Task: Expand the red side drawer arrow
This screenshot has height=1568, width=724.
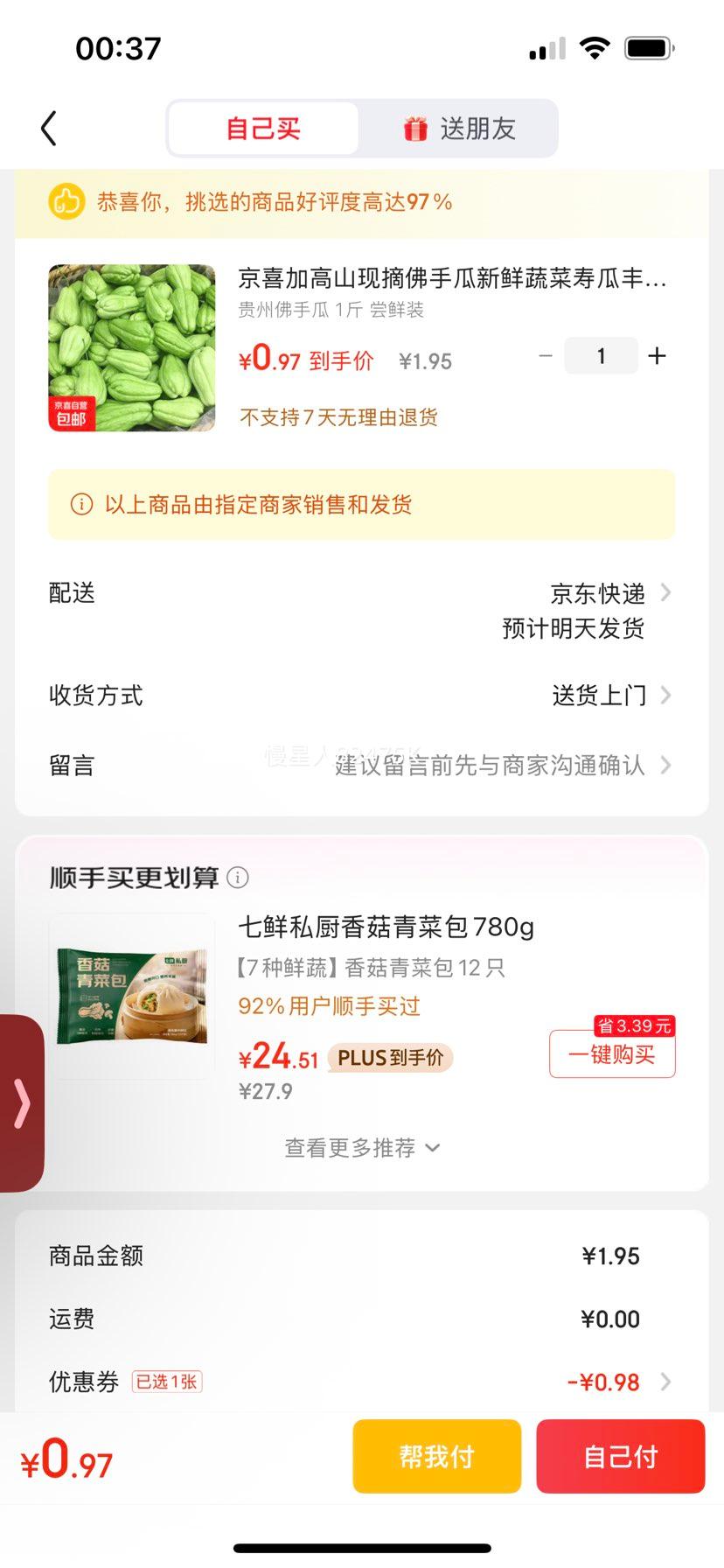Action: (22, 1103)
